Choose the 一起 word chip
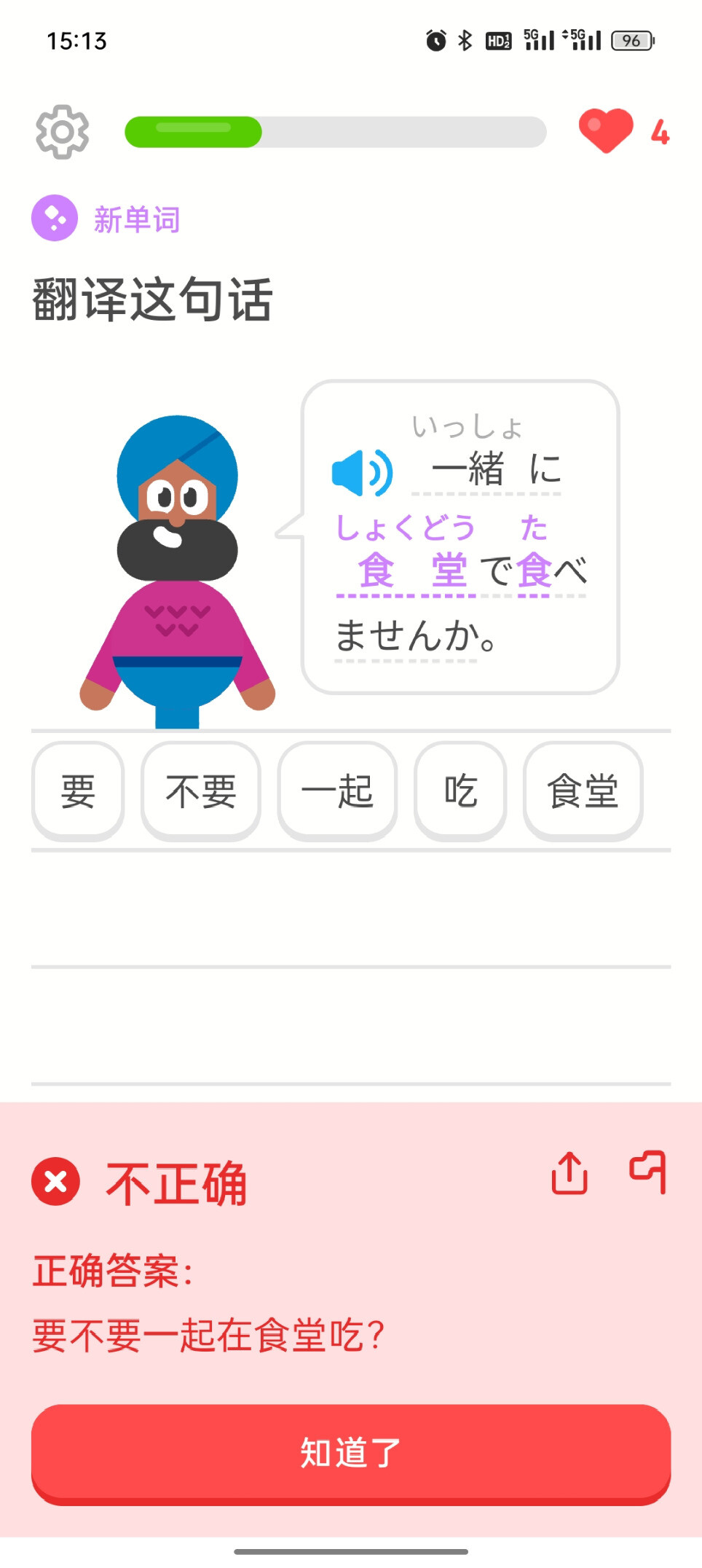 pyautogui.click(x=337, y=791)
